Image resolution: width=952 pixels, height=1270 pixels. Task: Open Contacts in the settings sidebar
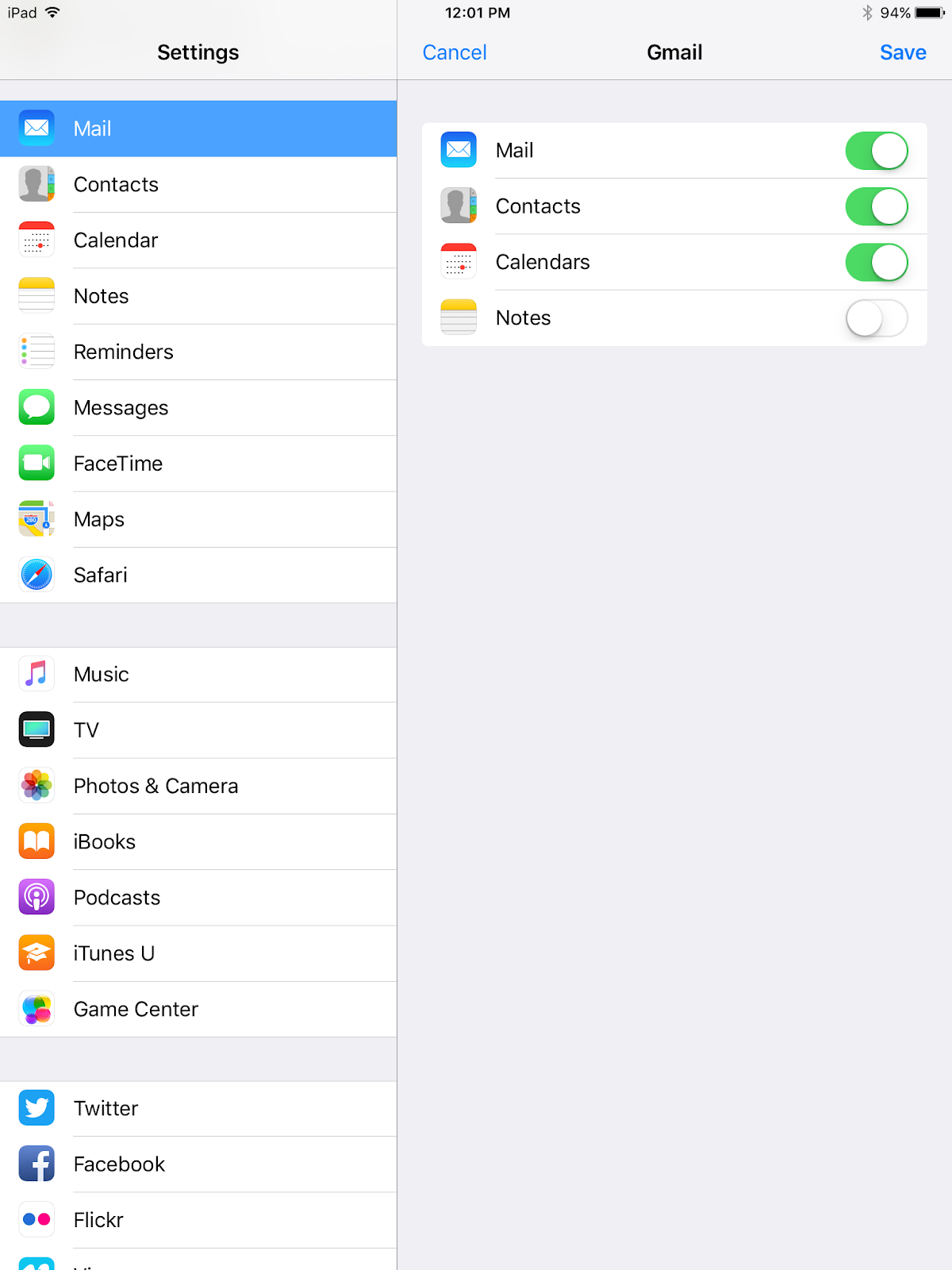click(x=198, y=184)
